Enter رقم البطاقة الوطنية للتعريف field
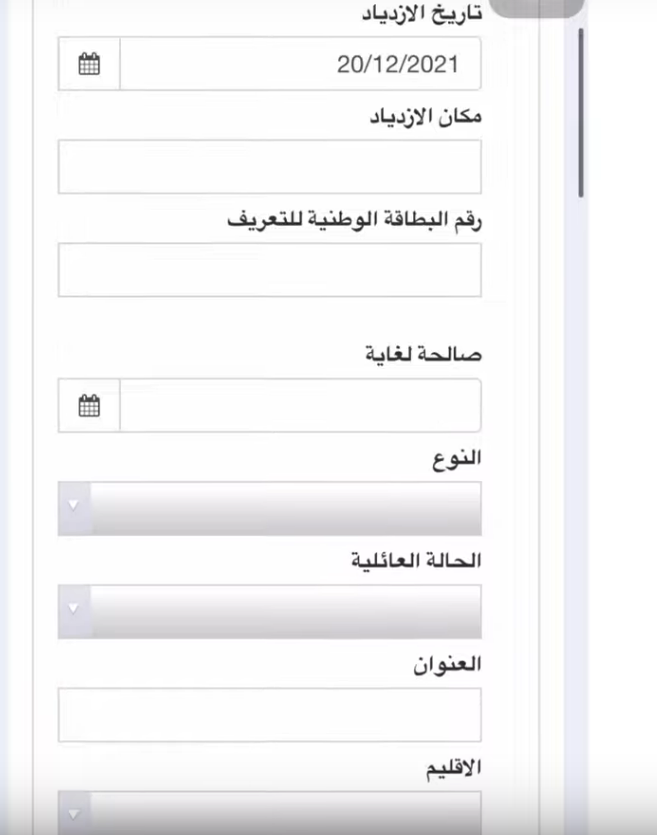657x835 pixels. click(269, 270)
